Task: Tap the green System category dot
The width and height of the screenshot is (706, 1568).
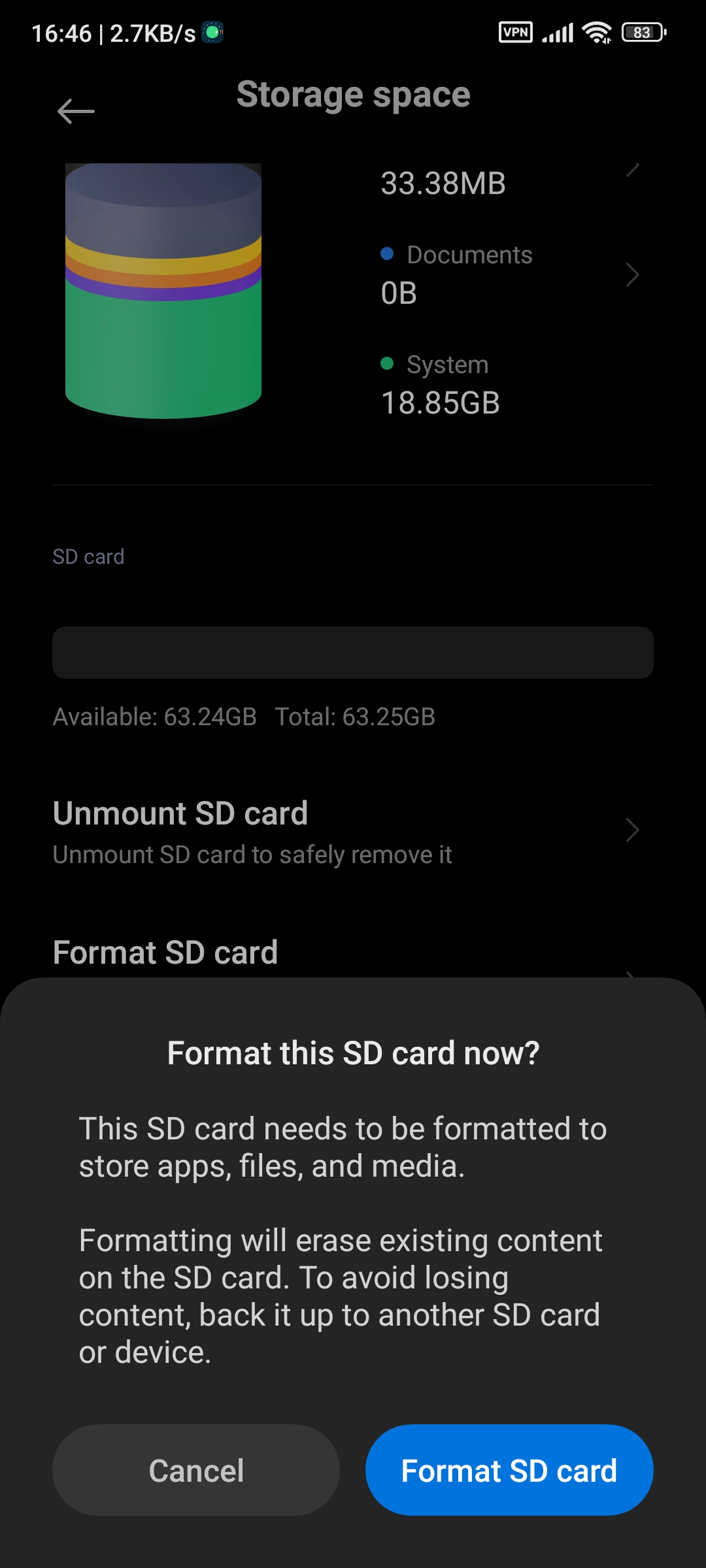Action: [387, 364]
